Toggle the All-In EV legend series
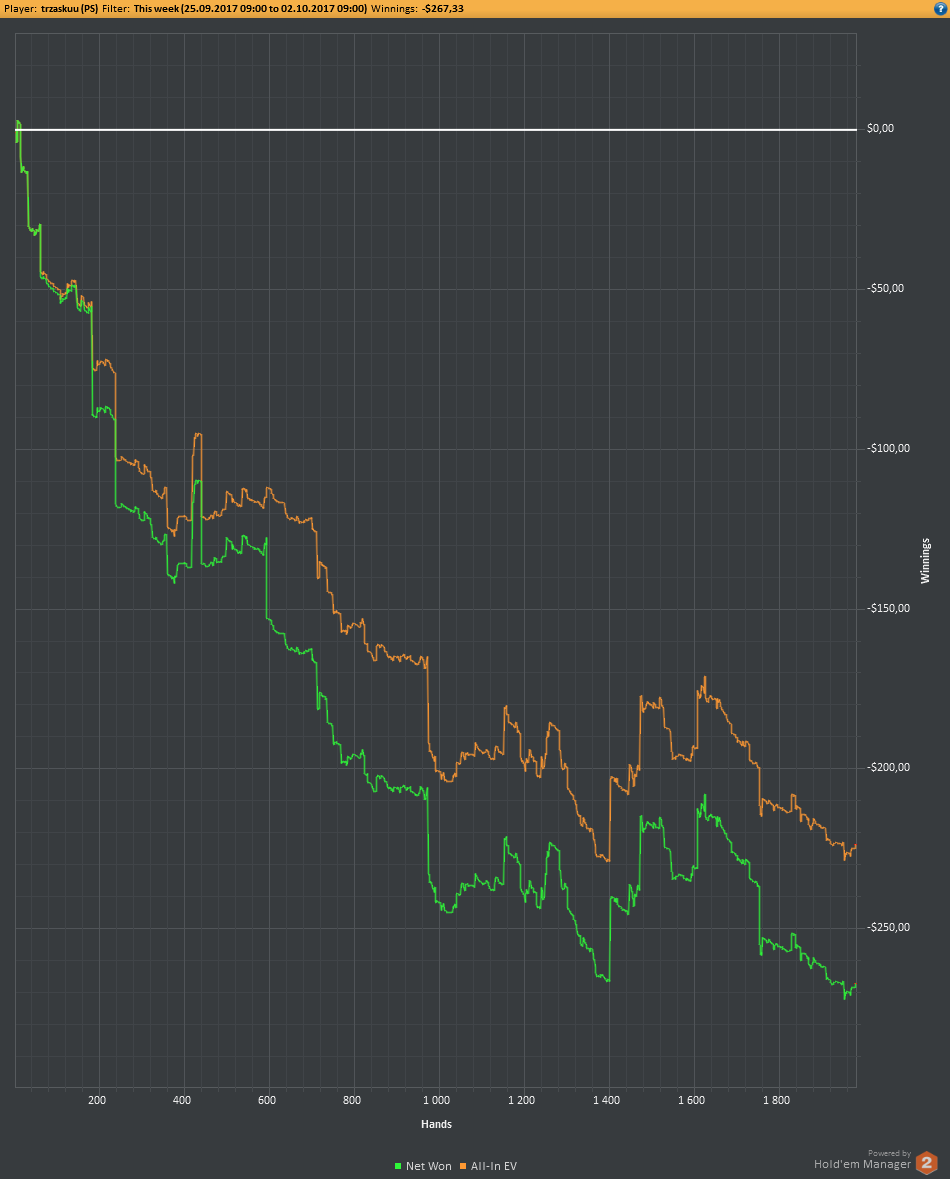Viewport: 950px width, 1179px height. pyautogui.click(x=488, y=1166)
